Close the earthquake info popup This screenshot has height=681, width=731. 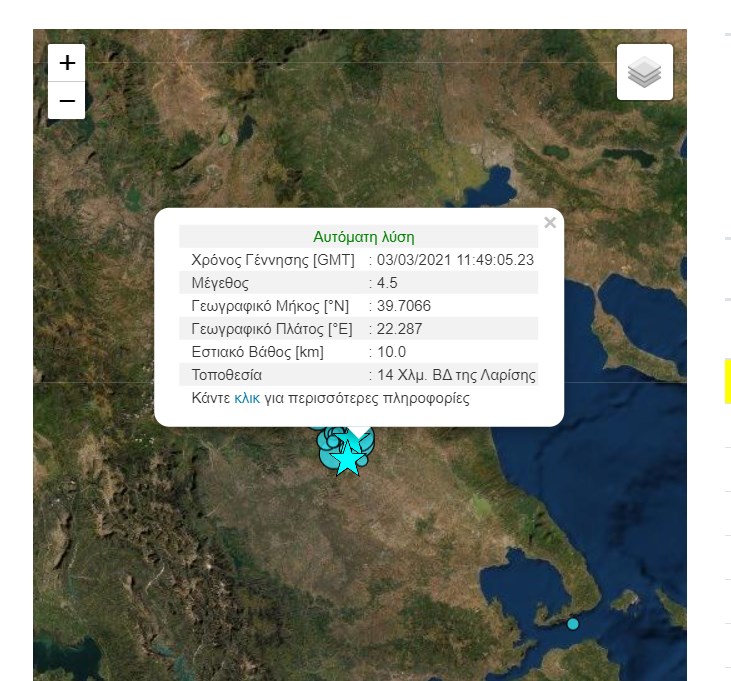click(549, 223)
